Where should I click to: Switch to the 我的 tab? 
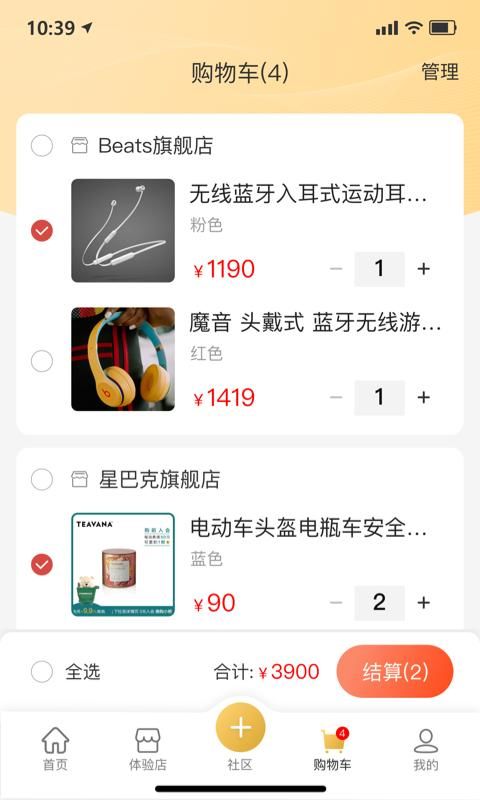point(425,748)
